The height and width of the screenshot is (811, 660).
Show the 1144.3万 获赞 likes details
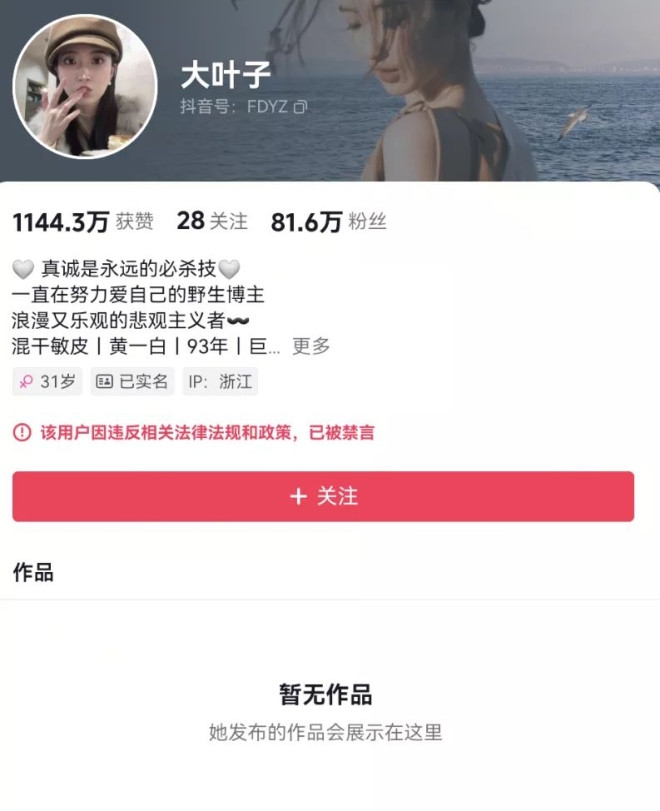pyautogui.click(x=83, y=222)
